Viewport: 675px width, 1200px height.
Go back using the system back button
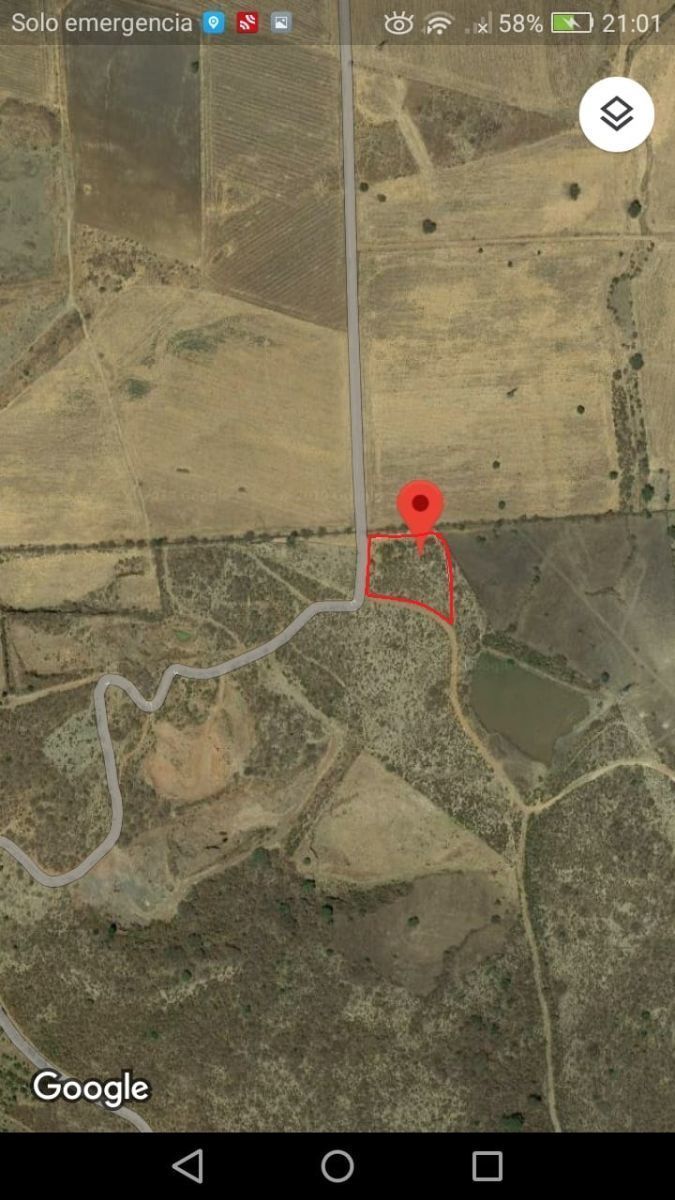click(x=187, y=1165)
